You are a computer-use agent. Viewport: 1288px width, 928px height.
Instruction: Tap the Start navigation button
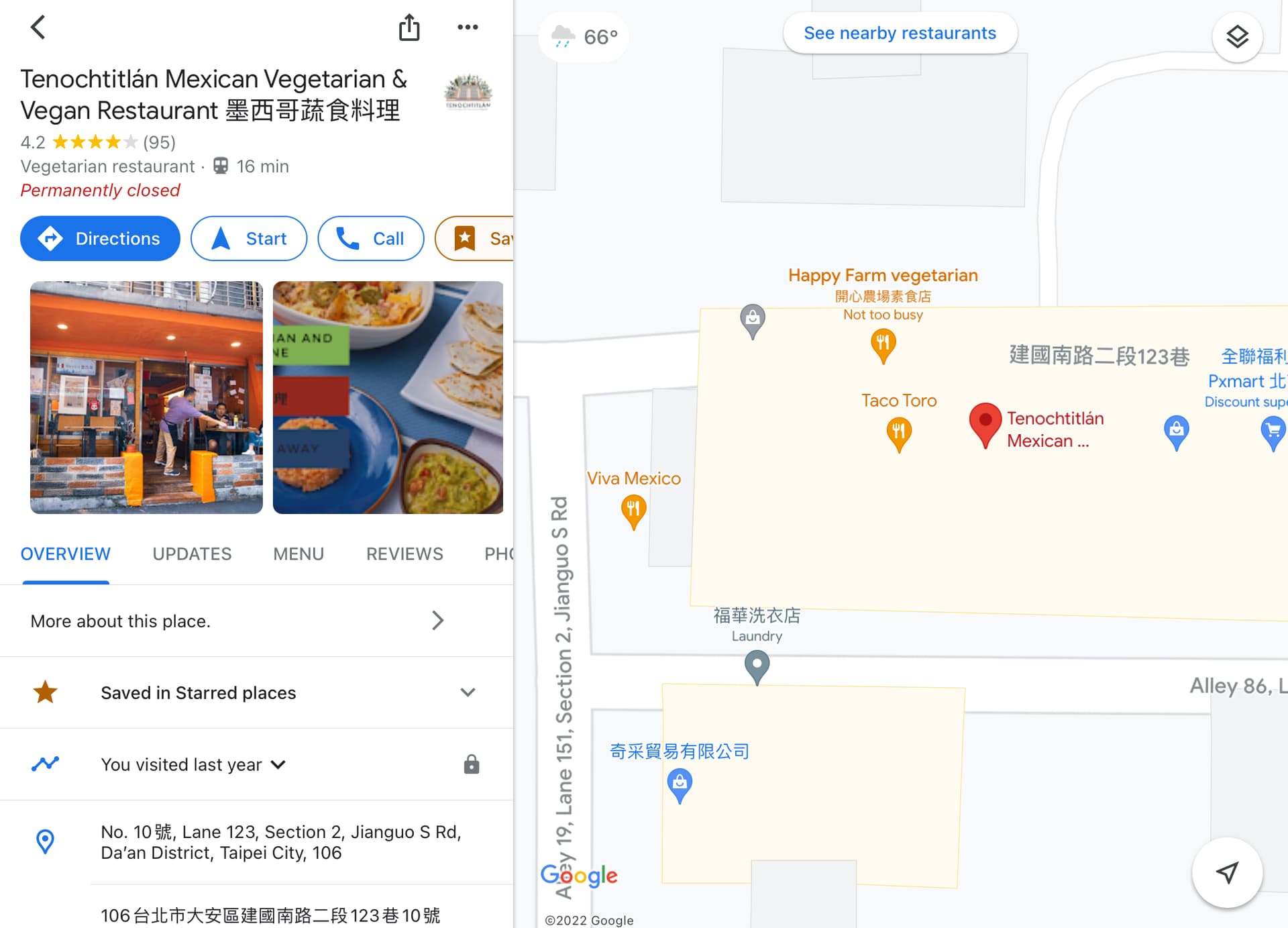(249, 238)
